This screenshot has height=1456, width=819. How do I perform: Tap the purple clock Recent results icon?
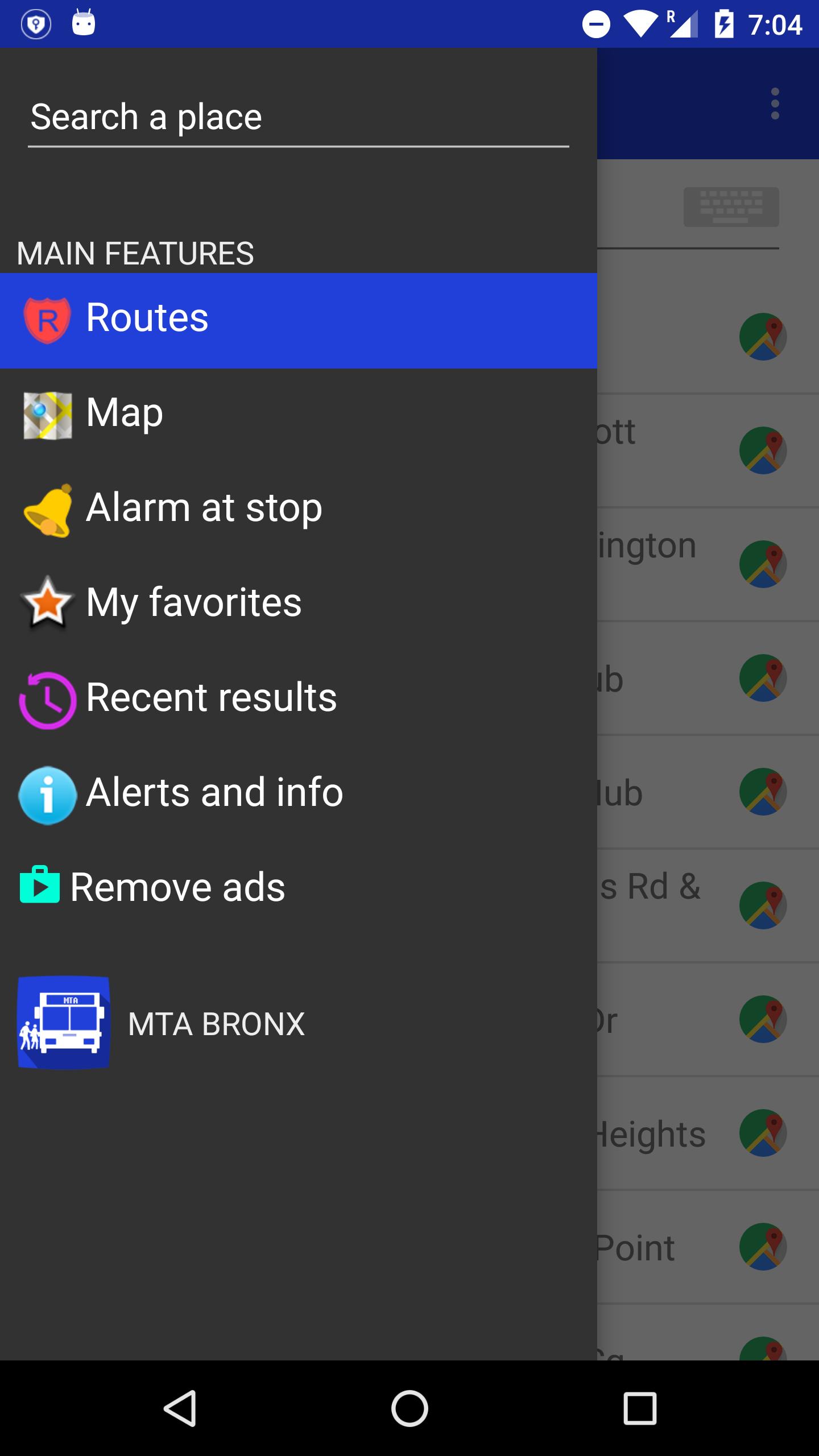click(x=48, y=698)
